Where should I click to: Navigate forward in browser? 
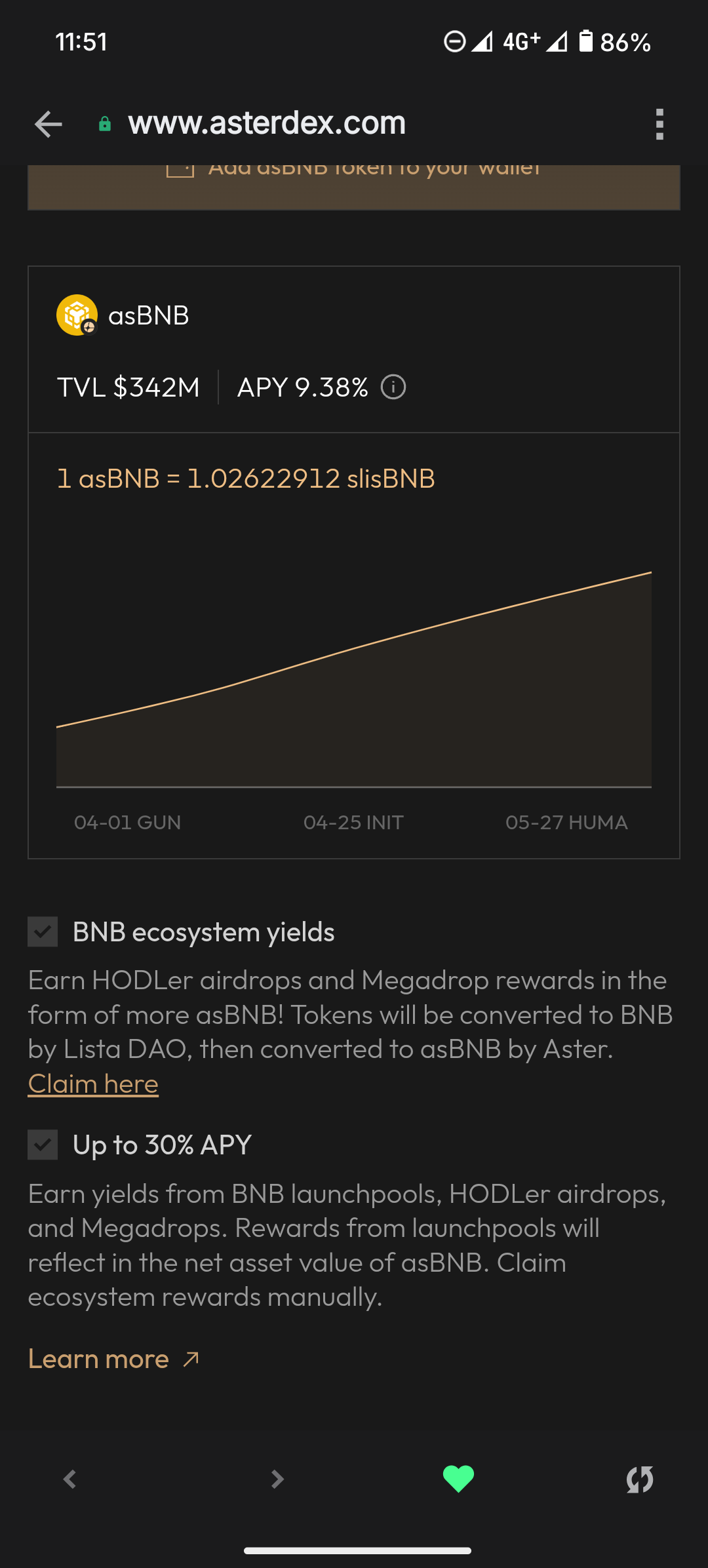point(277,1479)
